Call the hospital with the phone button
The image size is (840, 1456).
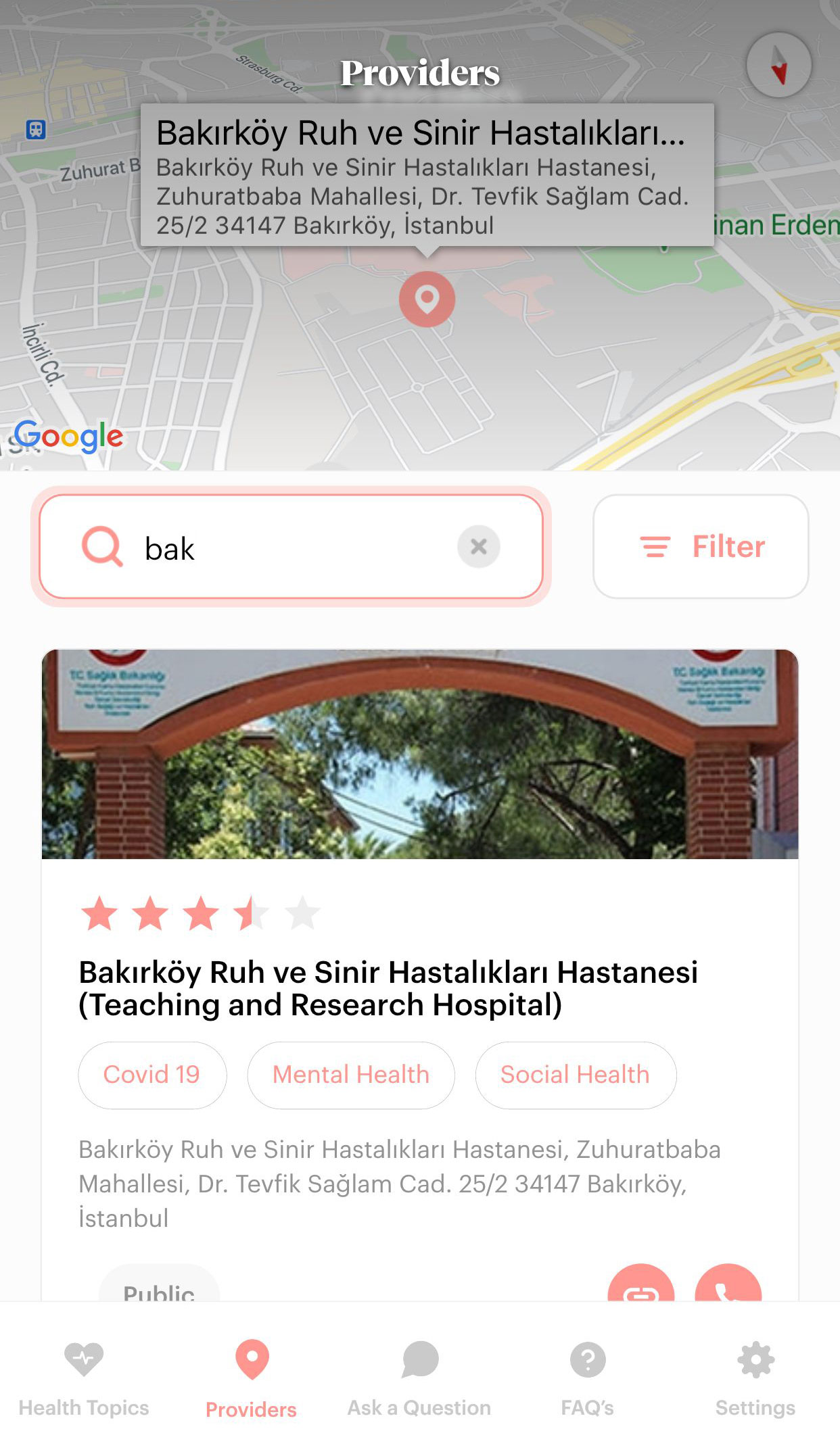728,1286
